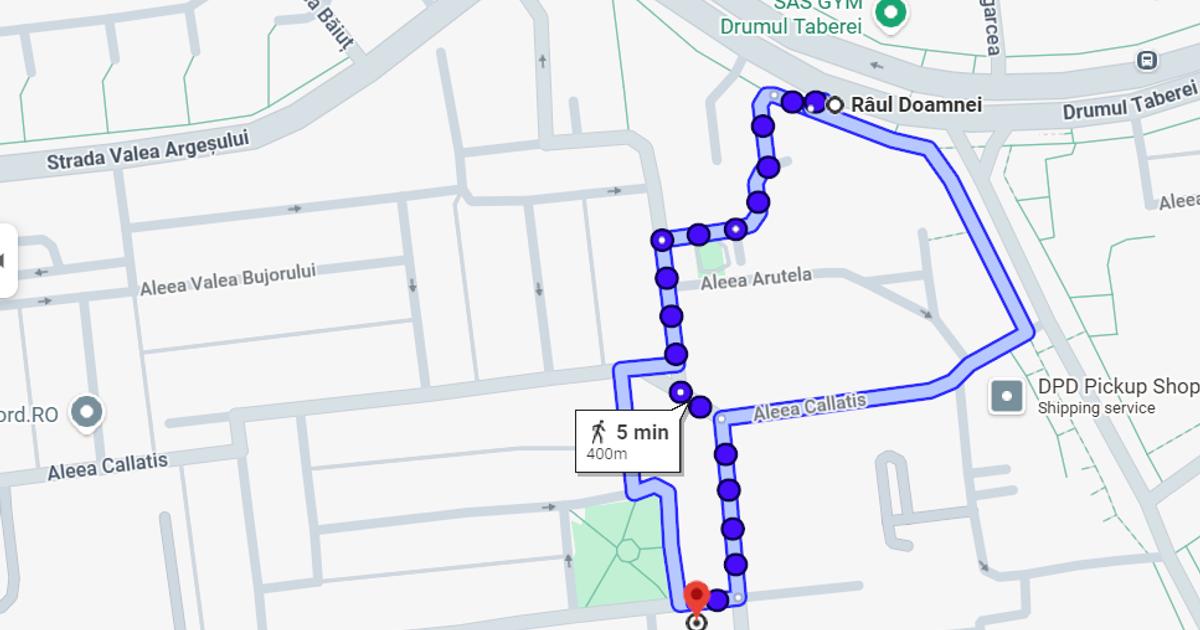Open the bus stop icon on Drumul Taberei

pyautogui.click(x=1148, y=60)
